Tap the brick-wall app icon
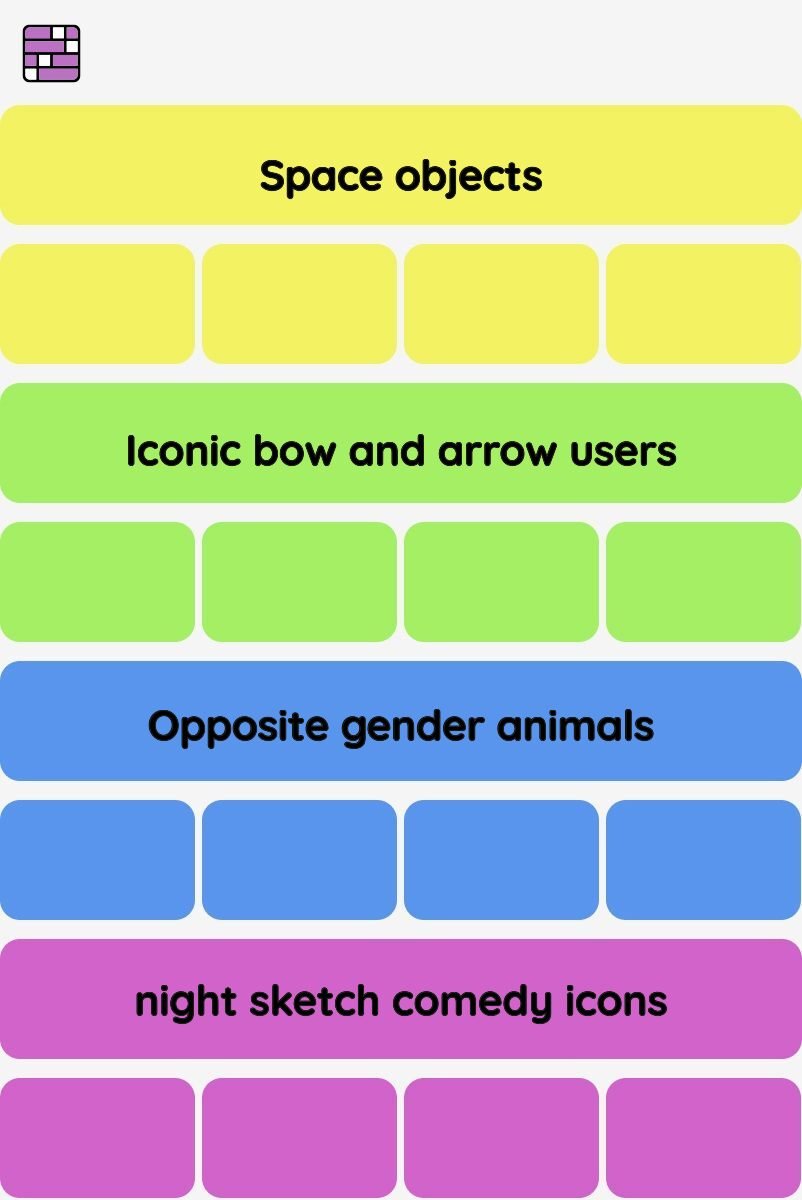This screenshot has height=1200, width=802. (x=51, y=53)
